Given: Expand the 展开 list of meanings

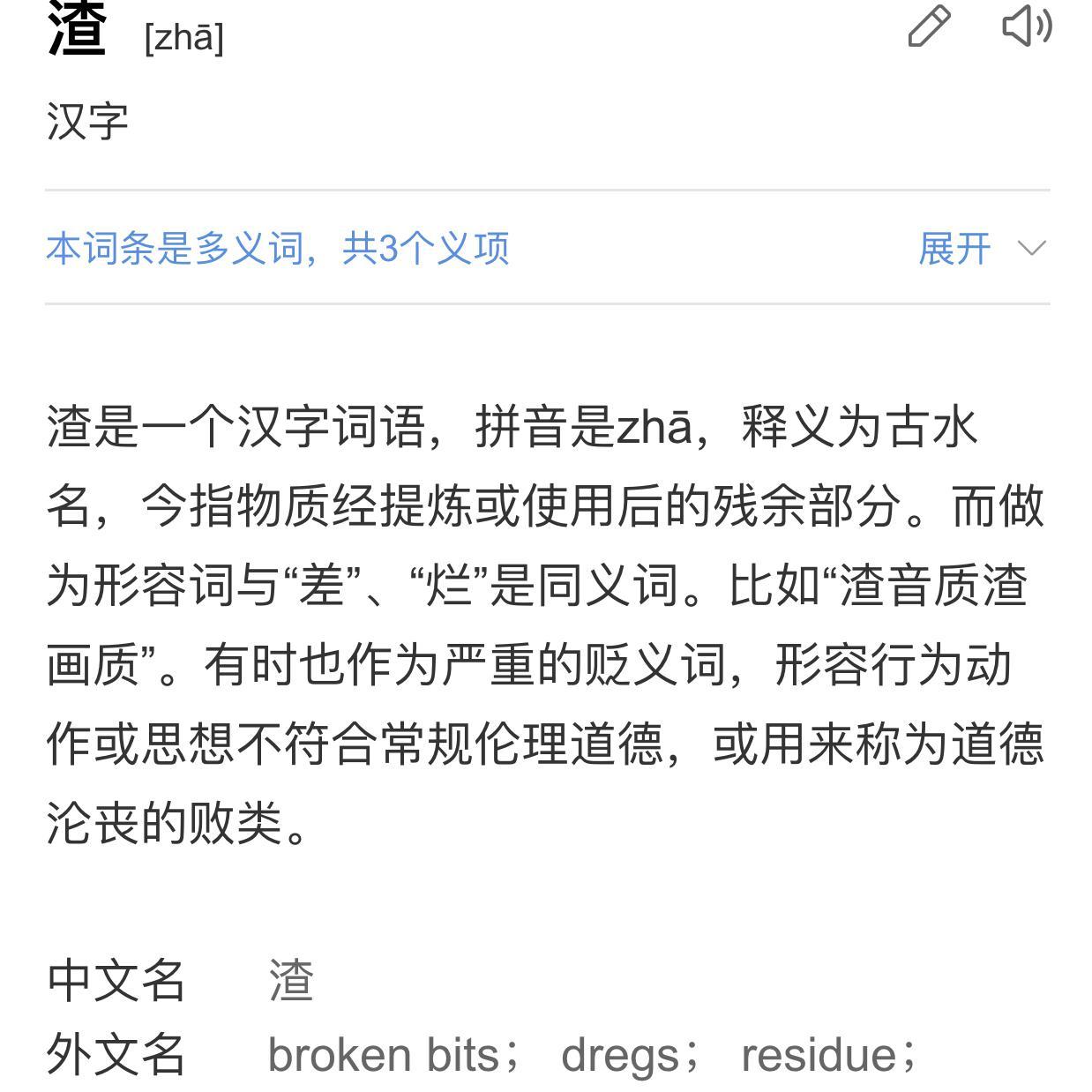Looking at the screenshot, I should click(981, 248).
